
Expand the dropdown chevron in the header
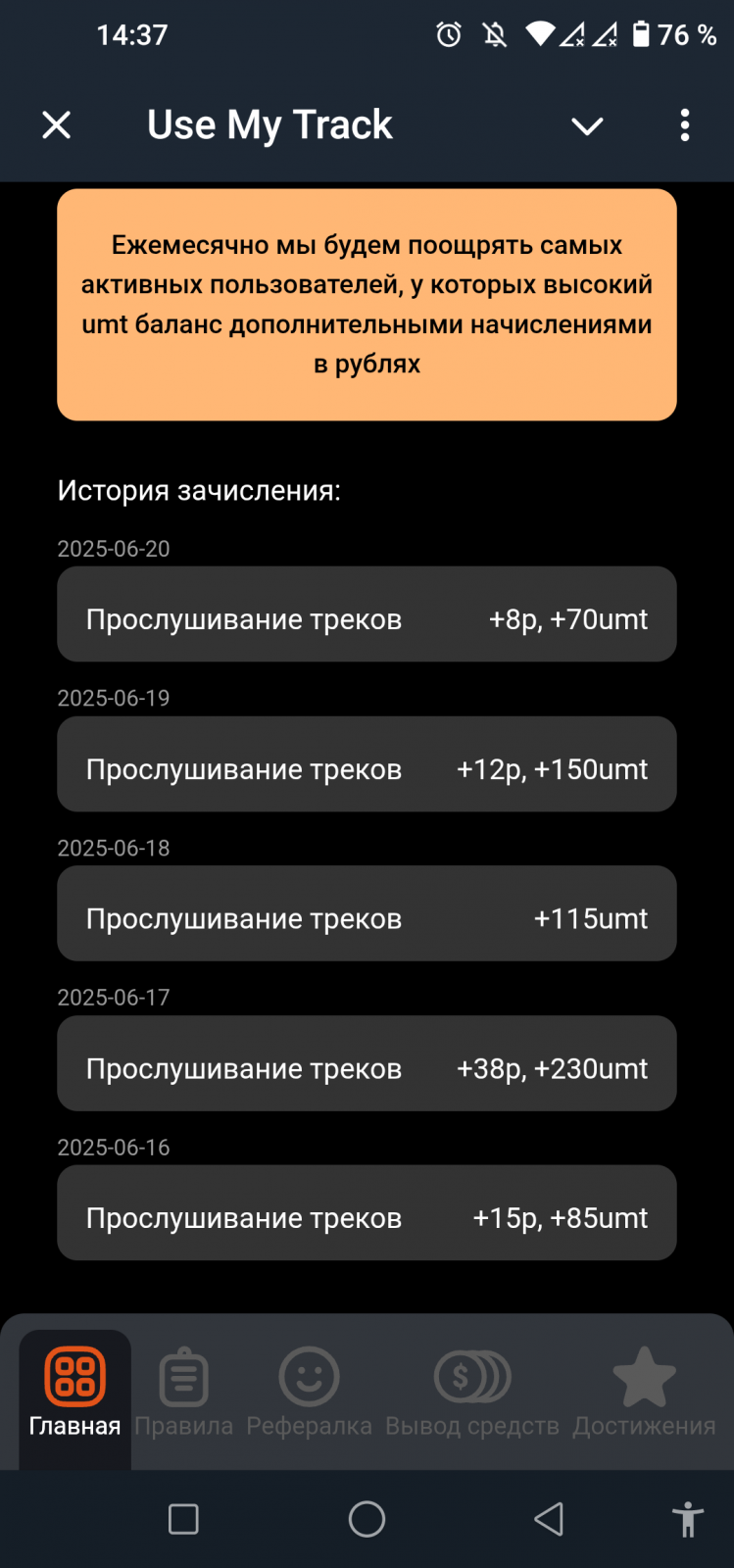coord(587,126)
